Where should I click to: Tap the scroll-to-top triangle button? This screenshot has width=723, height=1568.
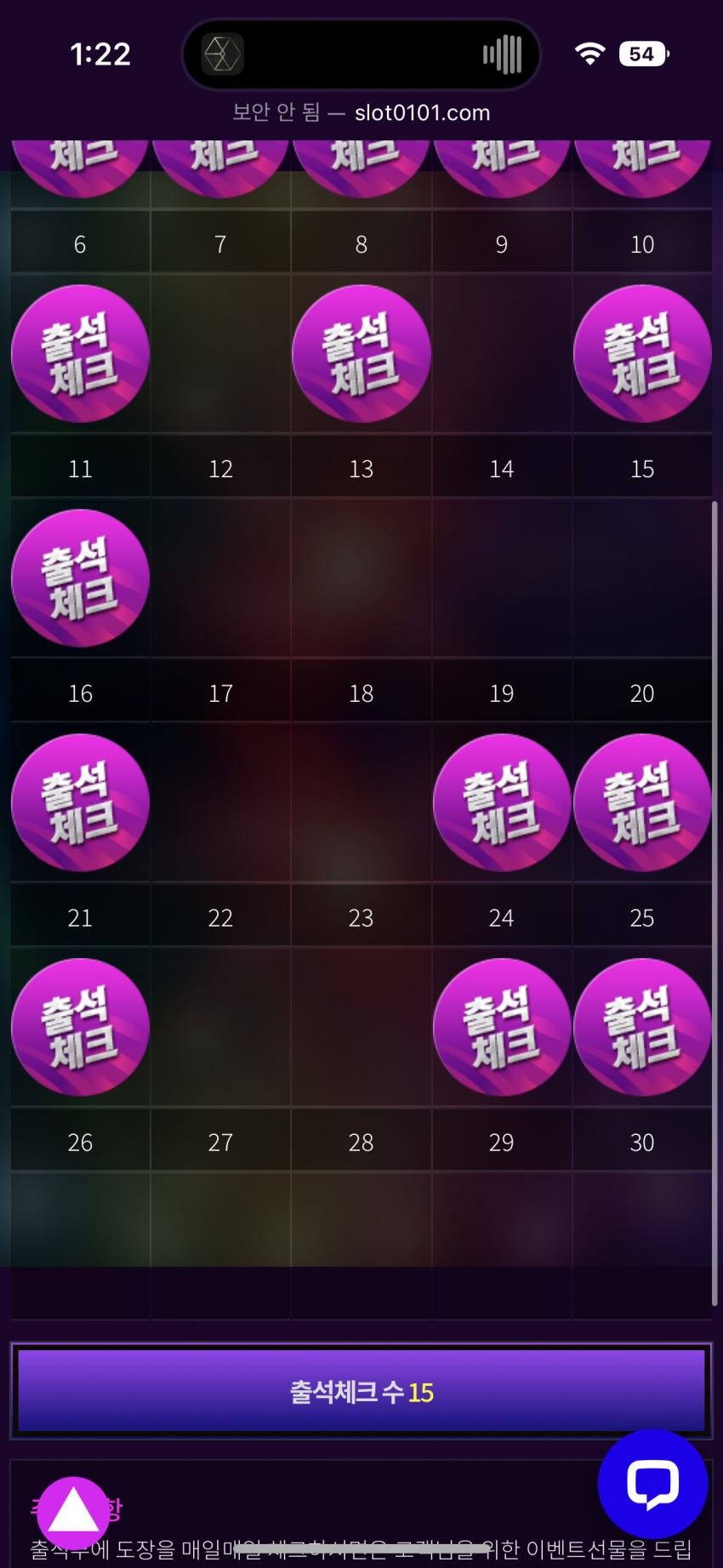73,1513
